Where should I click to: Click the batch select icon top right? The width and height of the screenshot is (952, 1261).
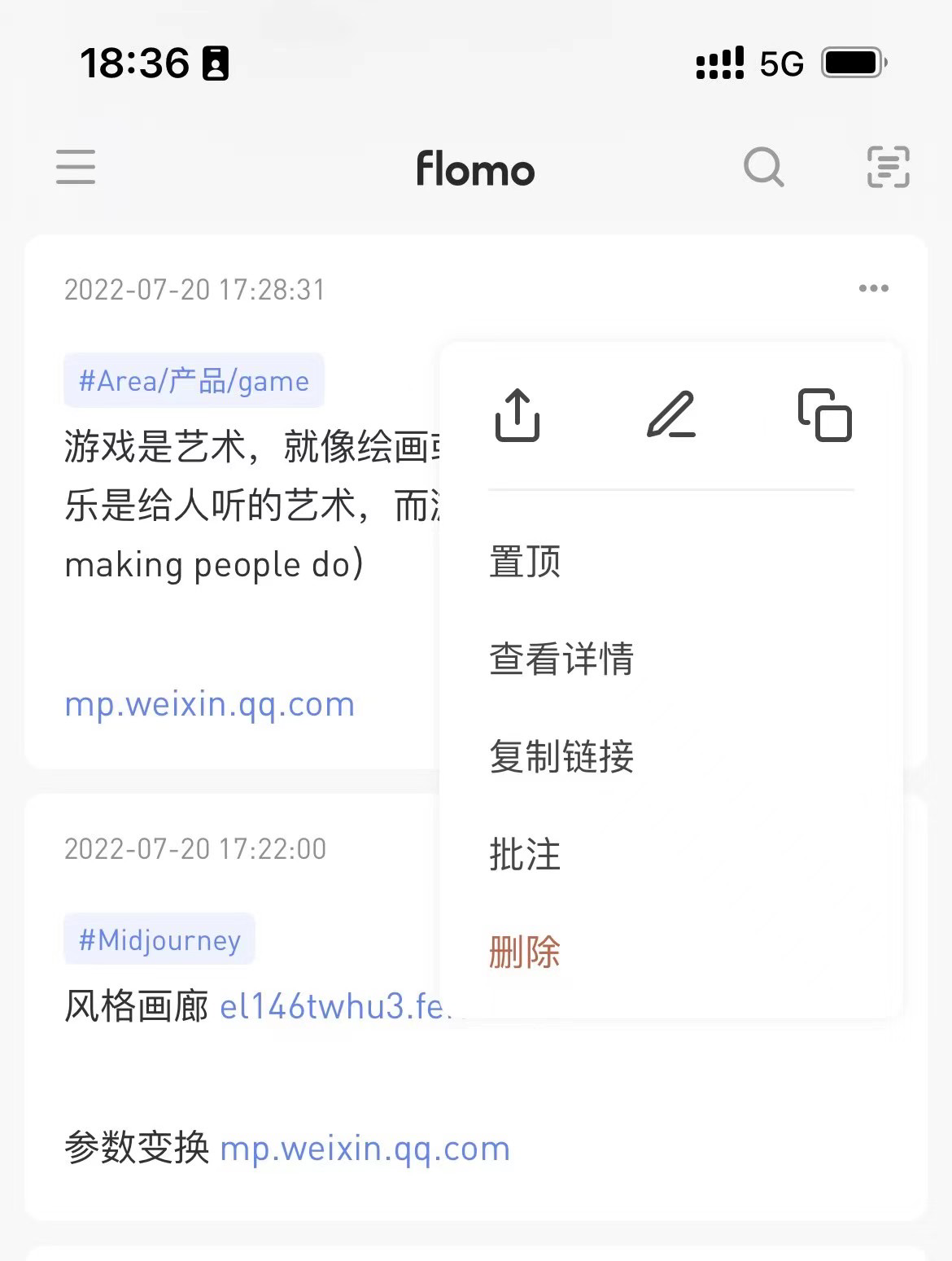[x=889, y=168]
